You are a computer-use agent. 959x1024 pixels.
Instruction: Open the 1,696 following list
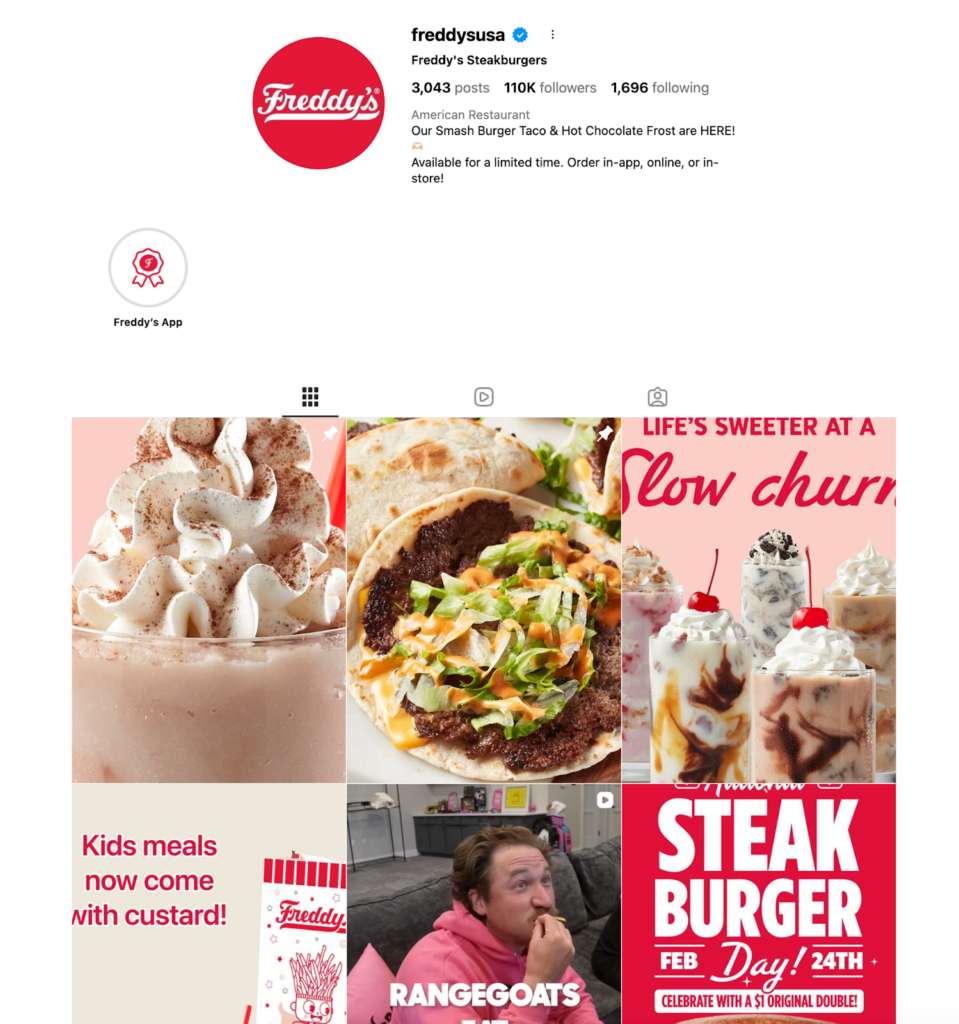(x=659, y=88)
